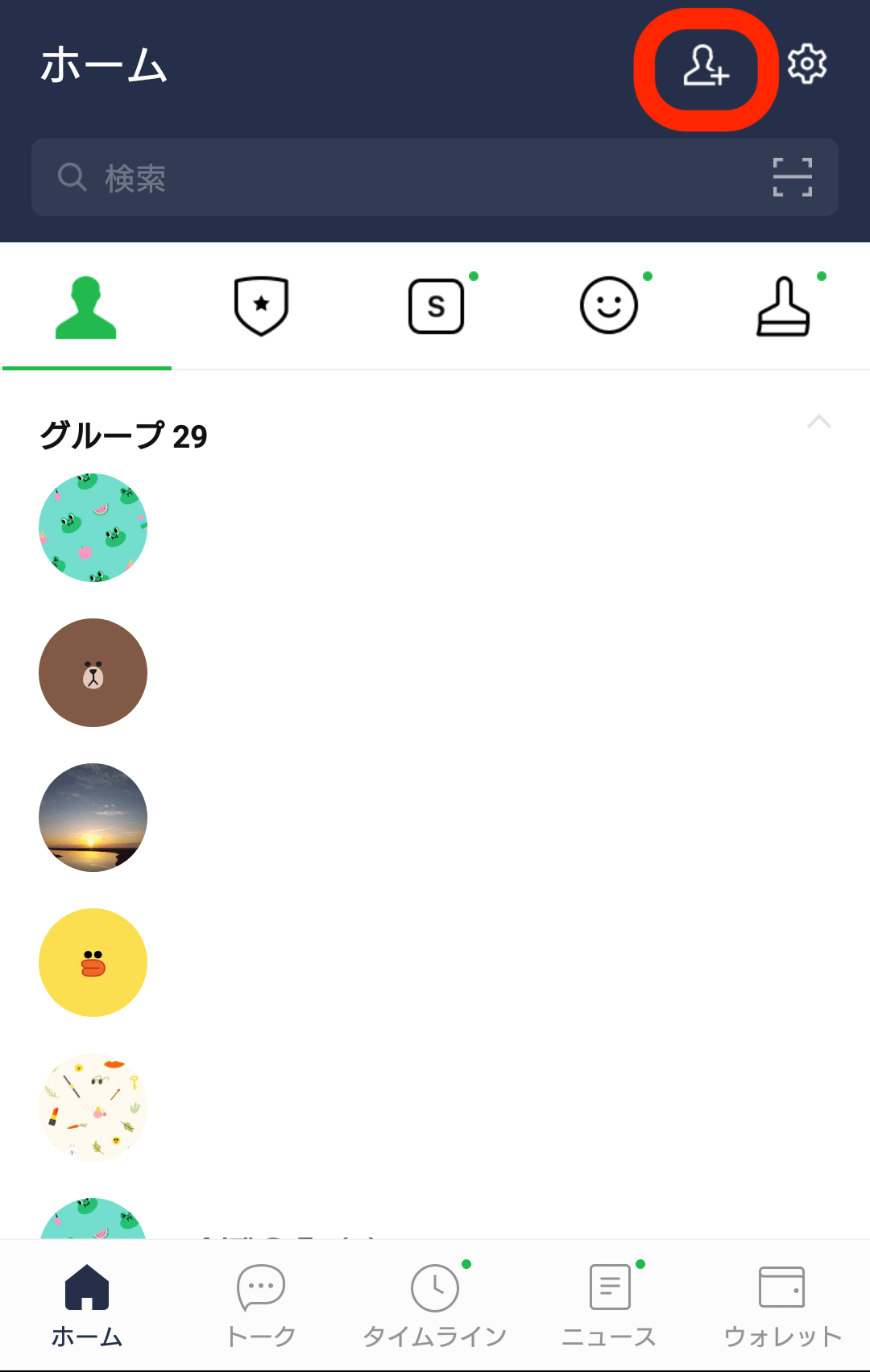Open the QR code scanner
The width and height of the screenshot is (870, 1372).
[x=792, y=178]
